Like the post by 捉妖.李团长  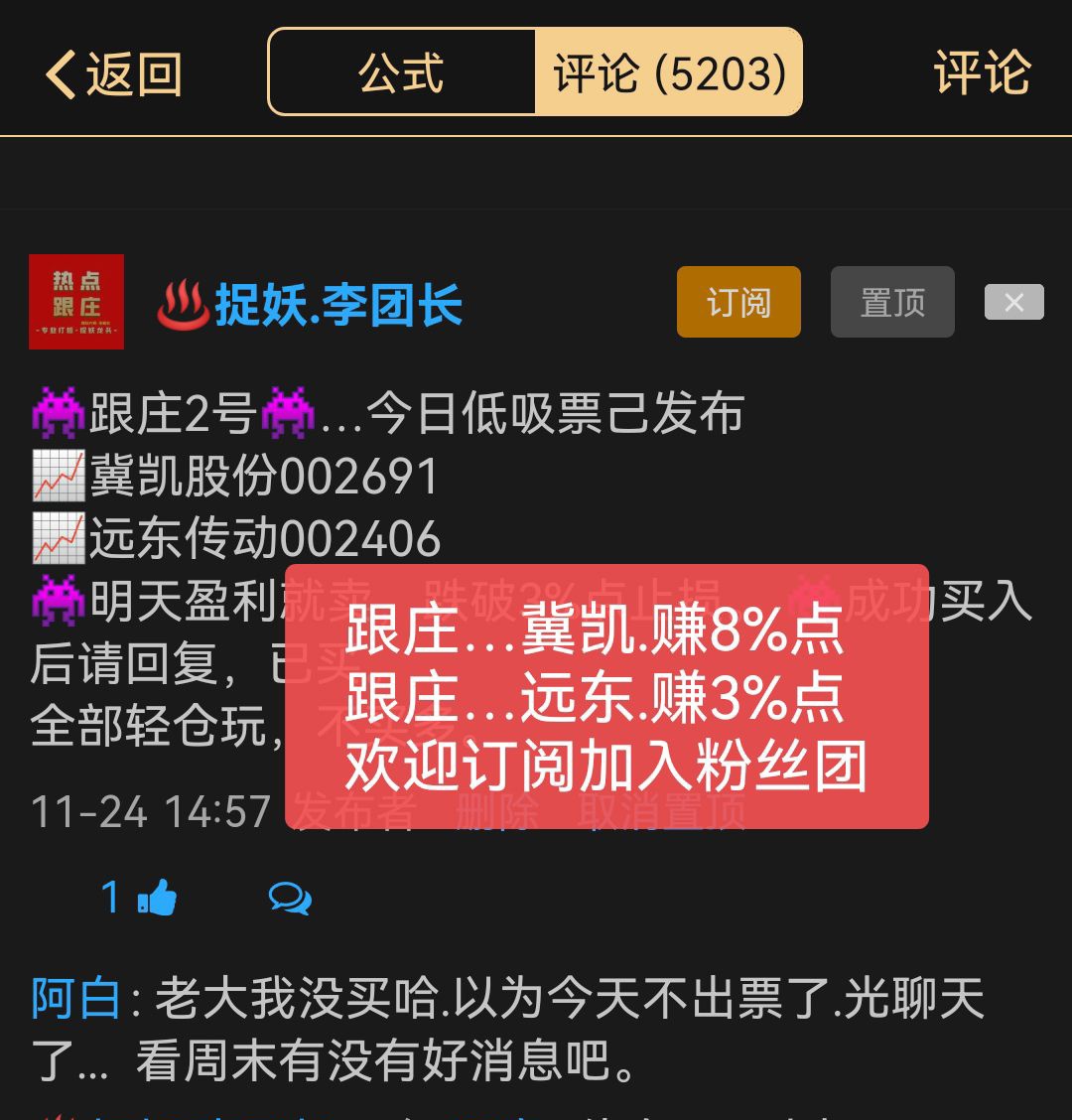point(156,900)
